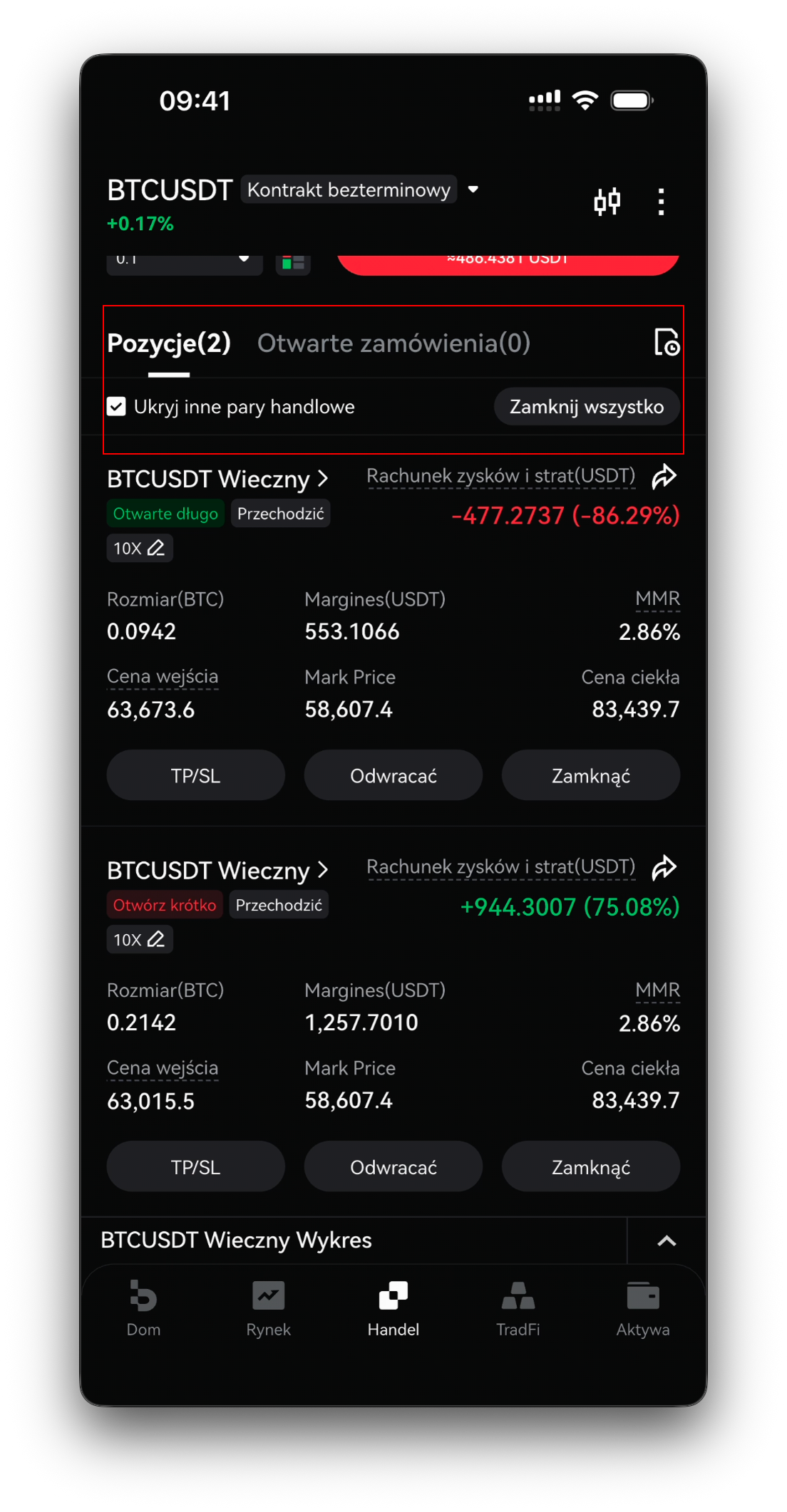Uncheck Ukryj inne pary handlowe
This screenshot has height=1512, width=787.
tap(116, 407)
